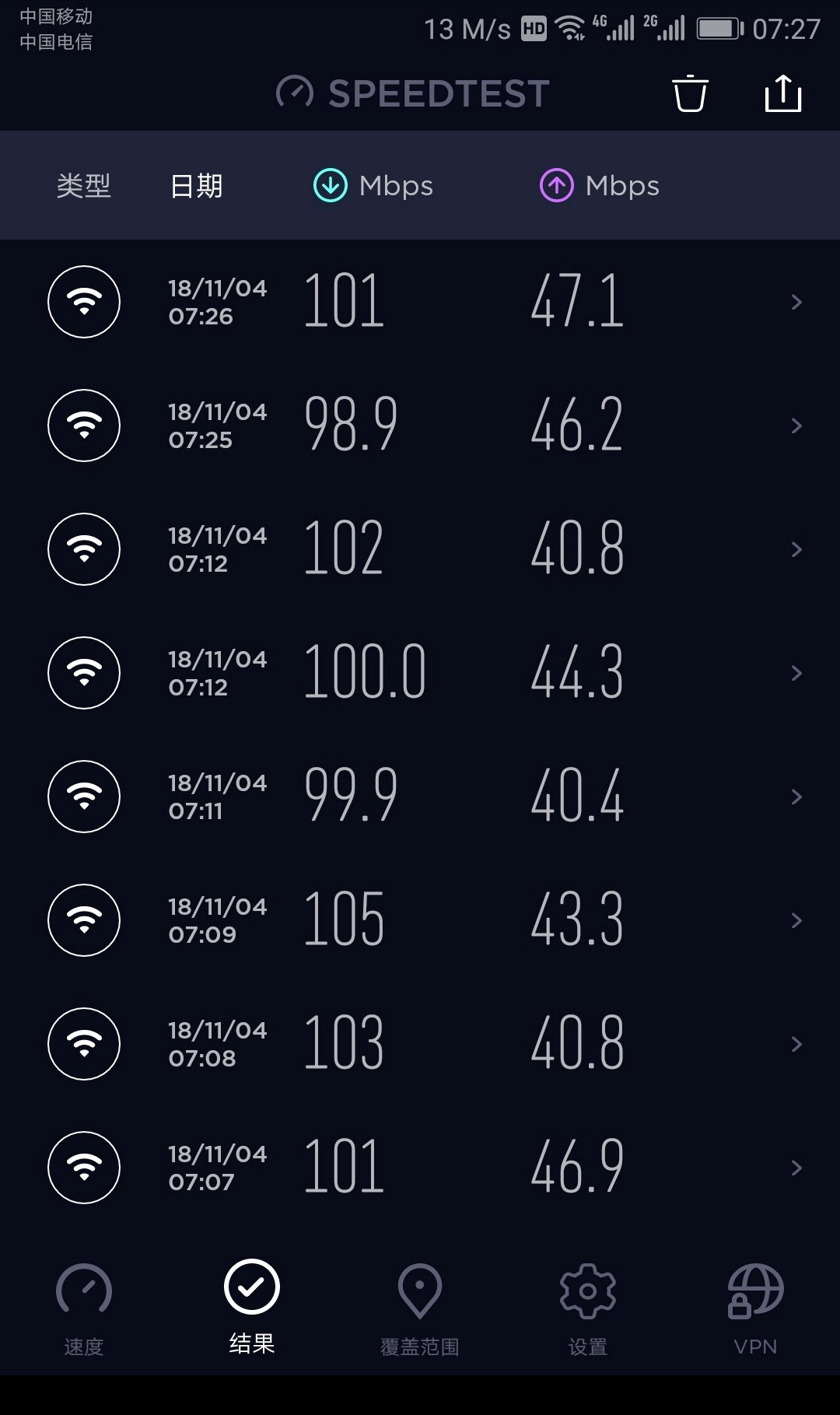The image size is (840, 1415).
Task: Sort by upload Mbps column
Action: click(x=600, y=186)
